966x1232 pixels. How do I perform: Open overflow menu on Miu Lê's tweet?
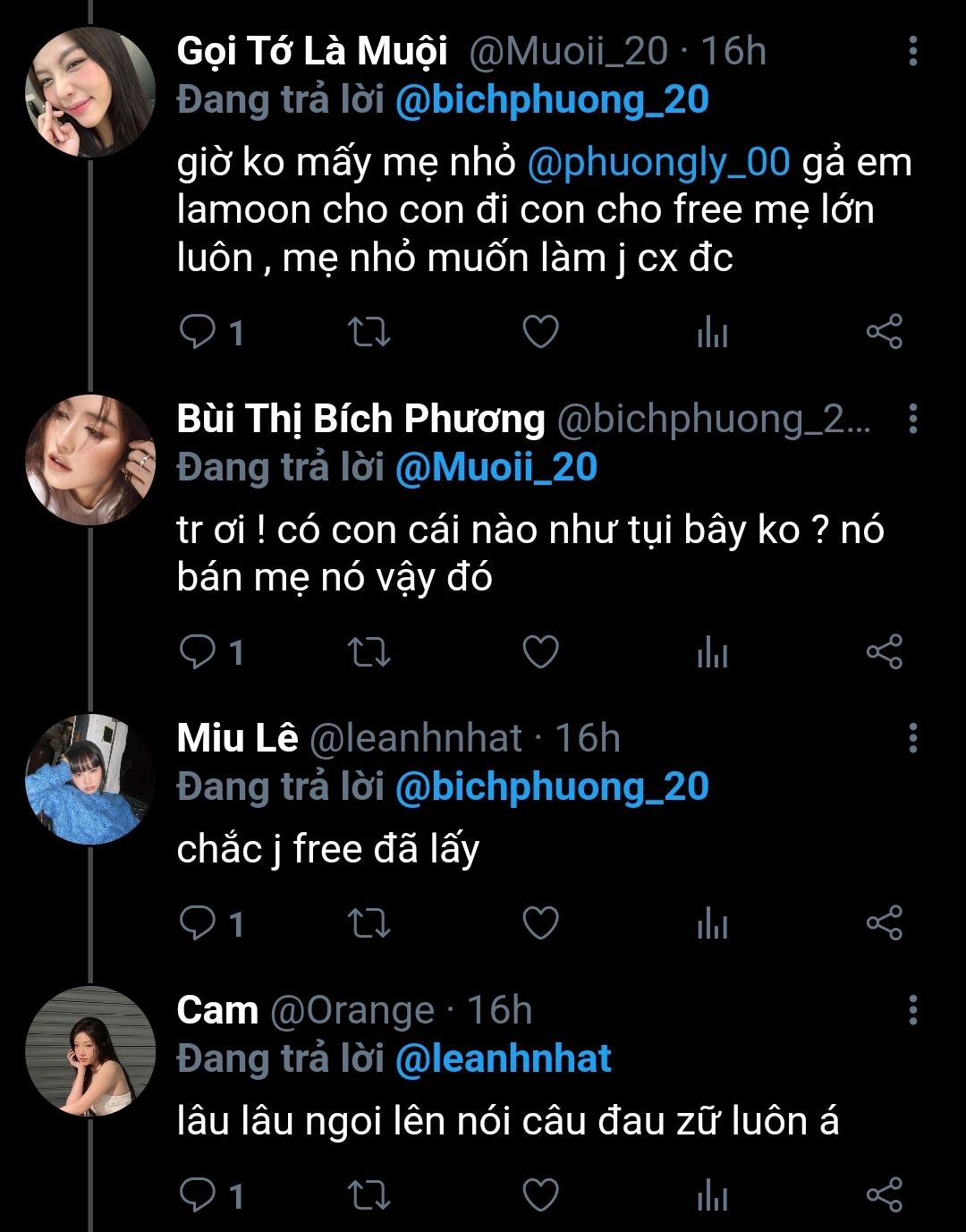coord(912,738)
